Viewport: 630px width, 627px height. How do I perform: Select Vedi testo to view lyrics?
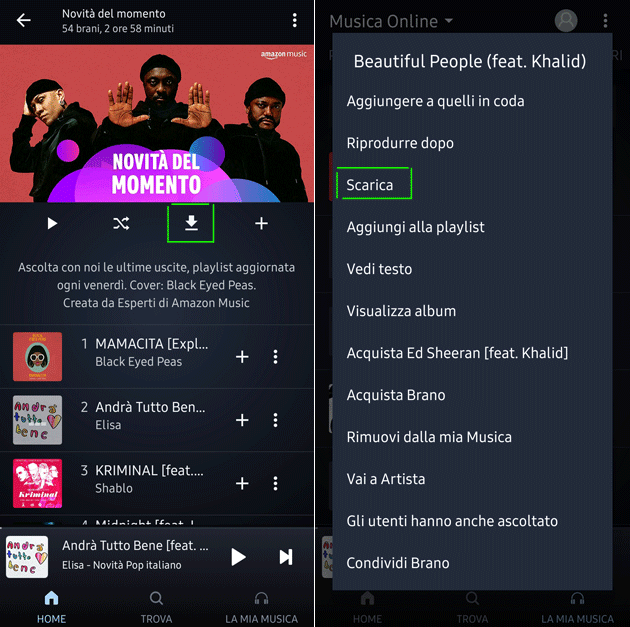[379, 269]
